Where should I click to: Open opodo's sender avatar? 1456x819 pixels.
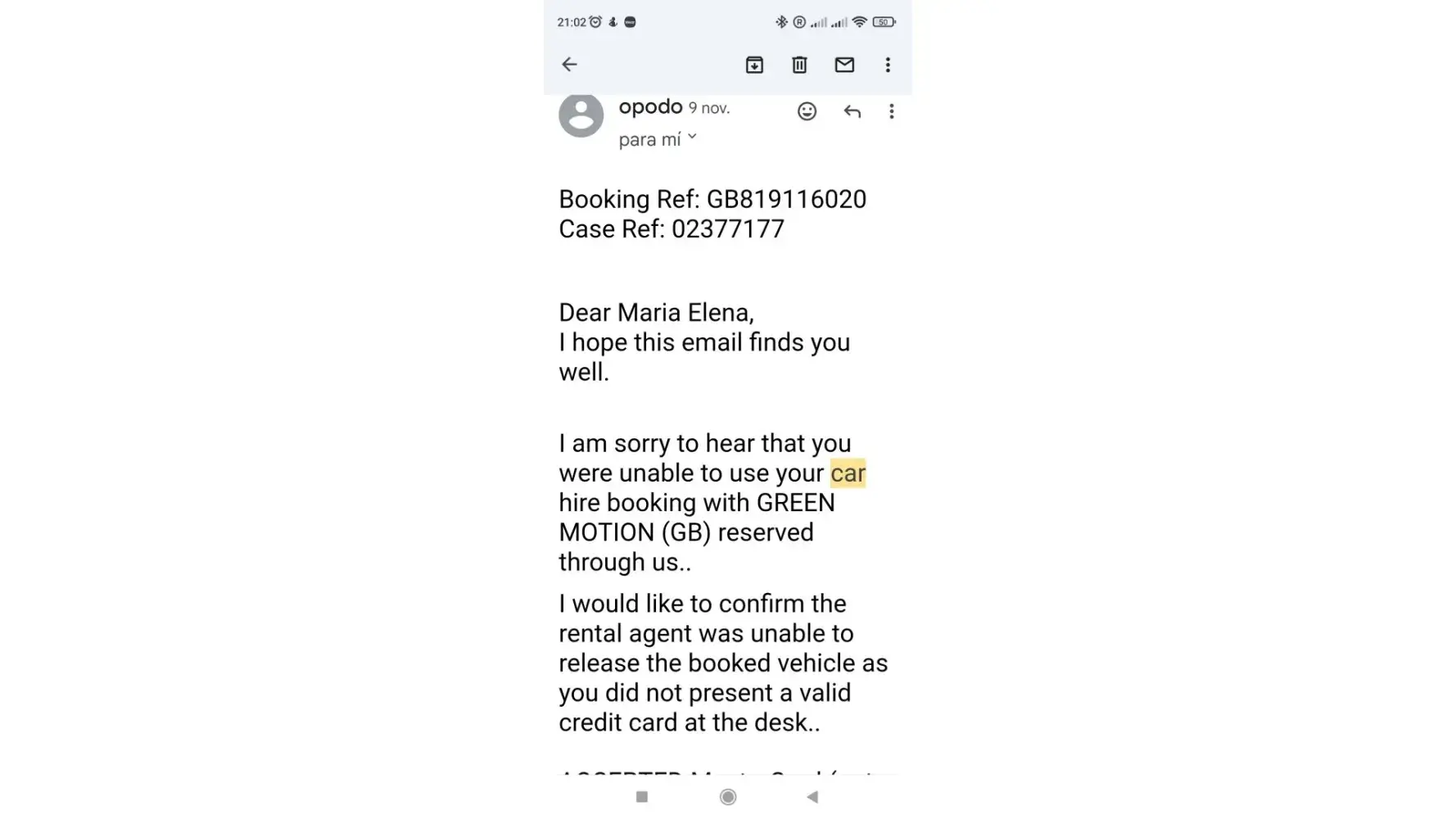(581, 115)
